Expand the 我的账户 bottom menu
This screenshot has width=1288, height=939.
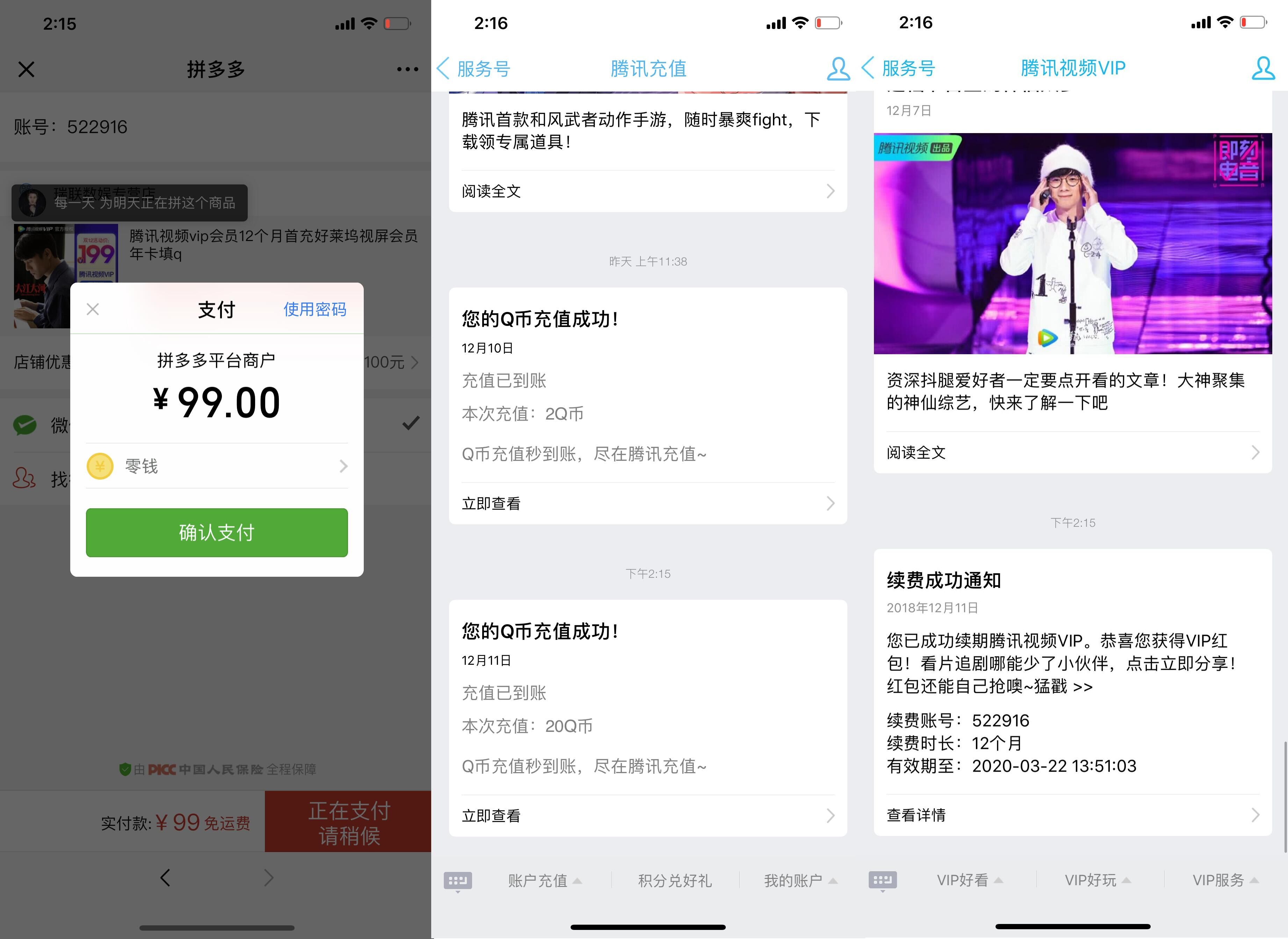[x=800, y=880]
